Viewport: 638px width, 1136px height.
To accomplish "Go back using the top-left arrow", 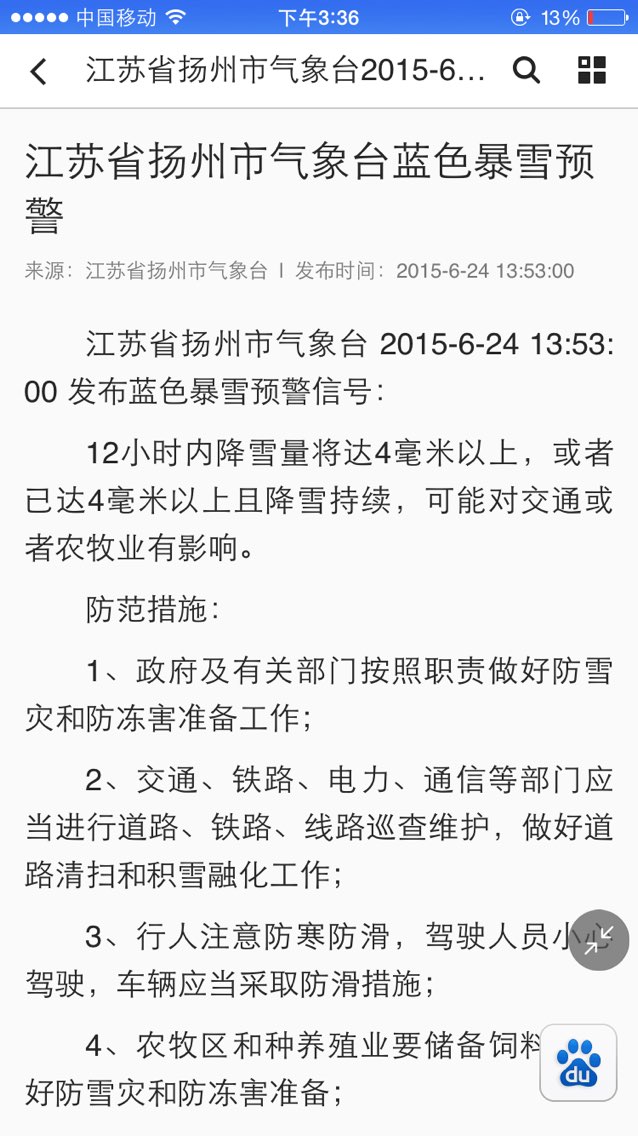I will [38, 71].
